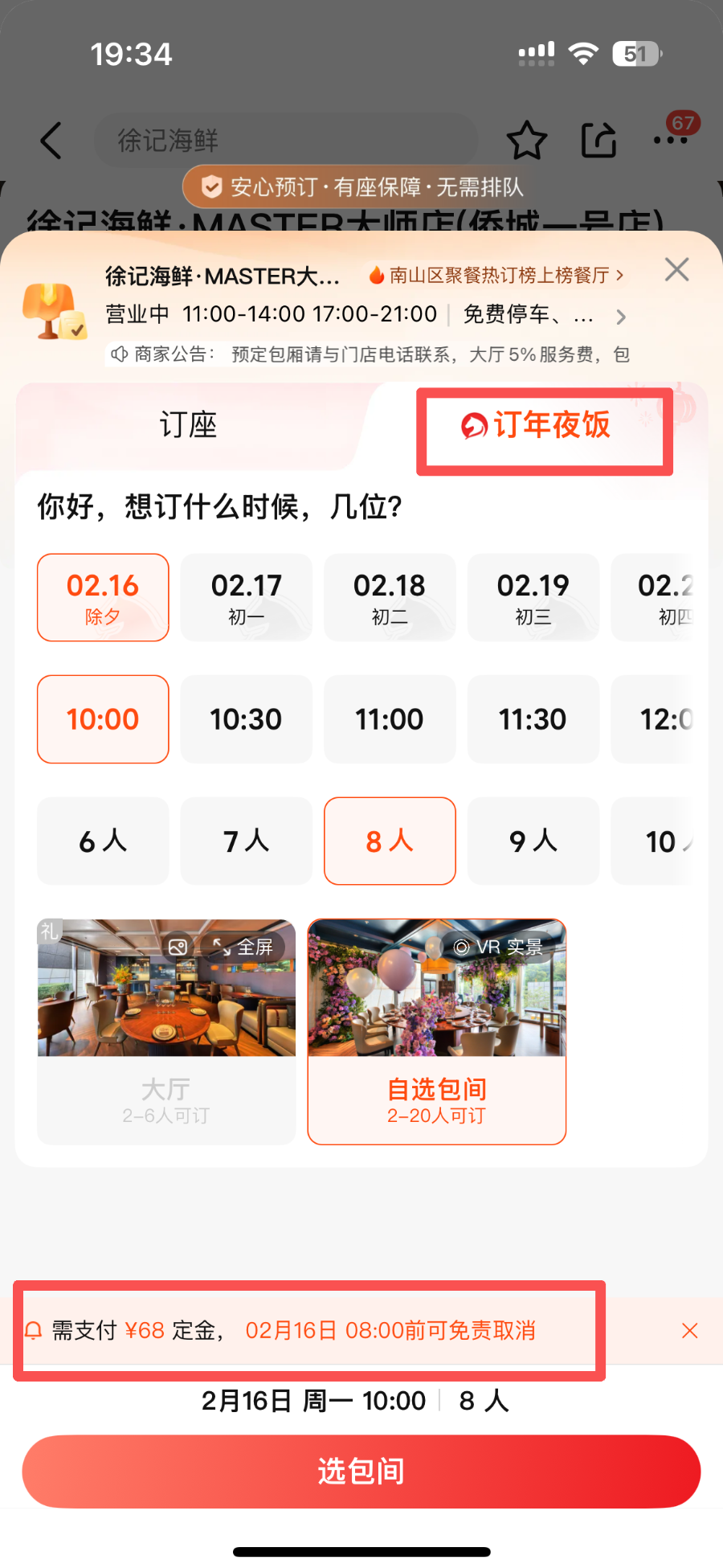View the 大厅 photo in 全屏
Screen dimensions: 723x1568
(x=245, y=948)
